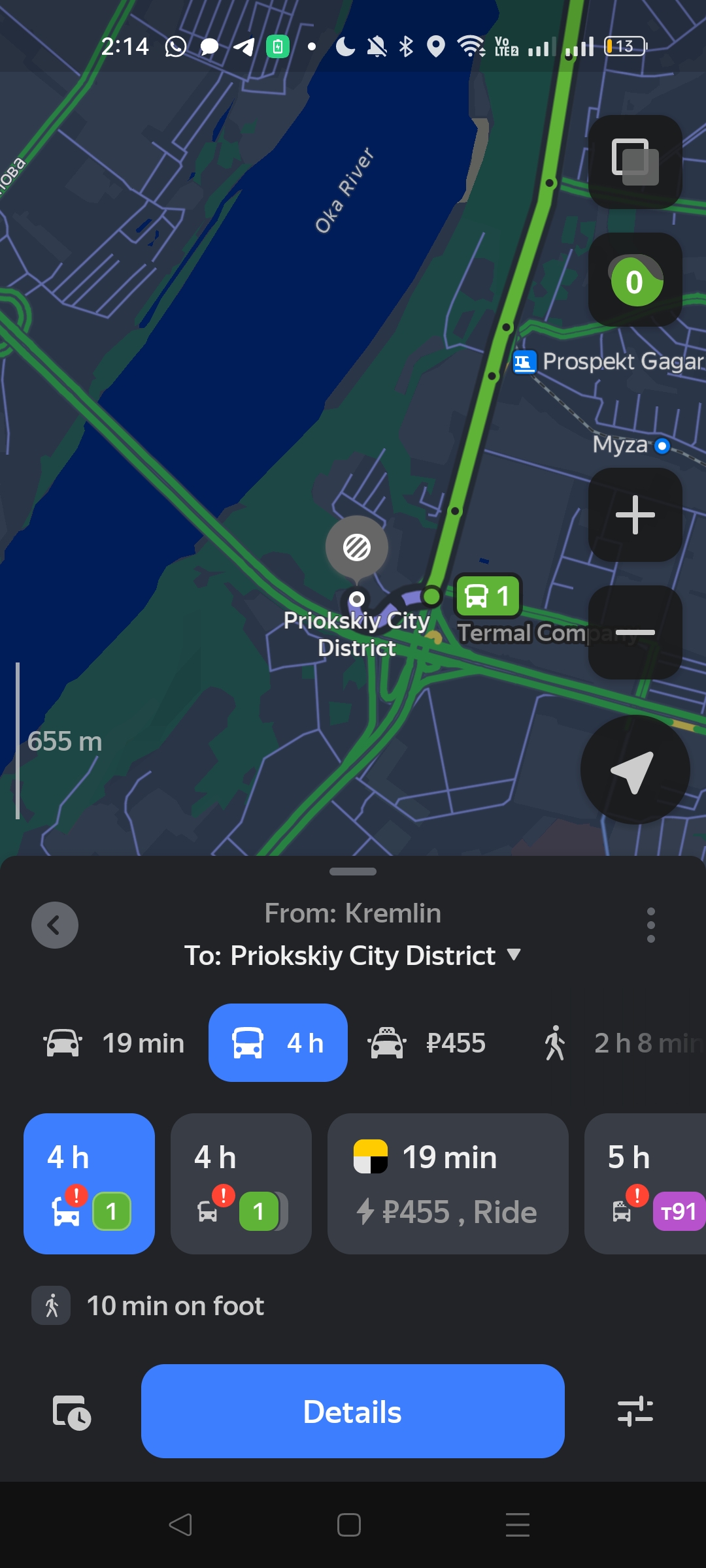The height and width of the screenshot is (1568, 706).
Task: Switch to the car route tab, 19 min
Action: click(115, 1043)
